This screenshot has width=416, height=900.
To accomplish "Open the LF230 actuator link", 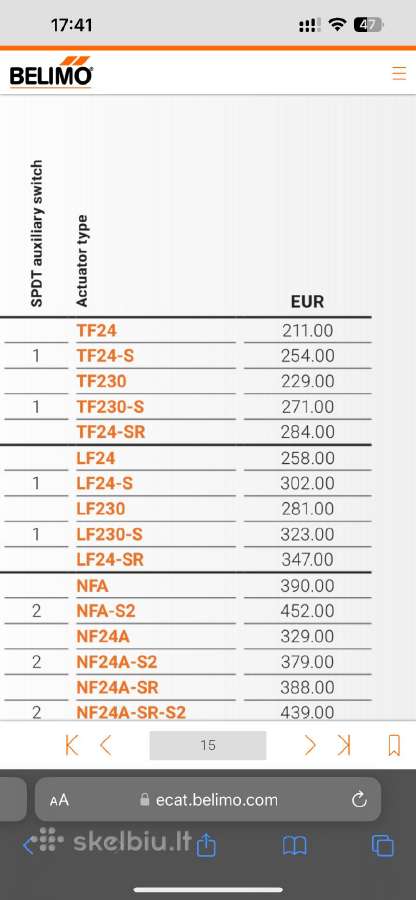I will point(101,509).
